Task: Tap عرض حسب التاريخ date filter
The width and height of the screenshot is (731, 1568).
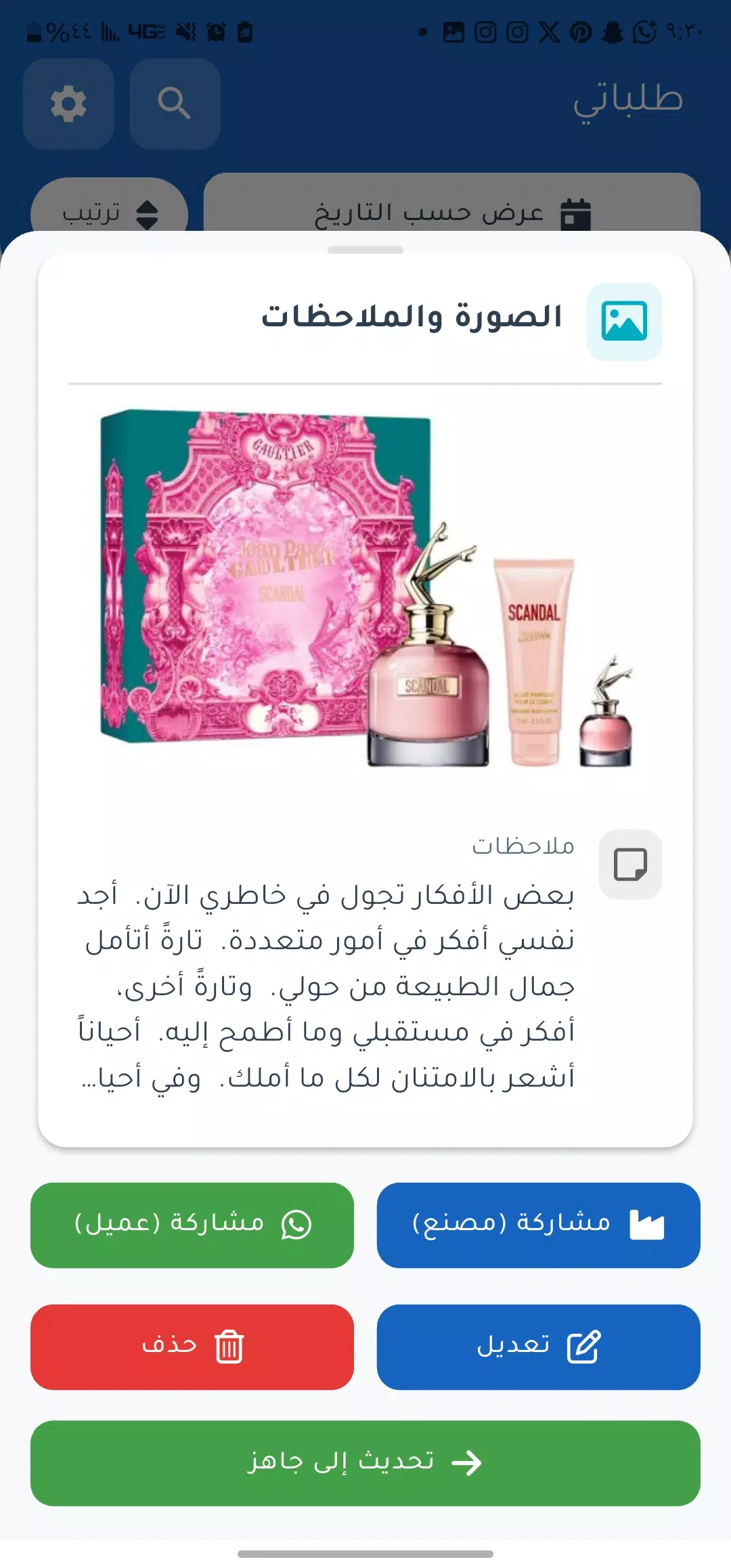Action: [451, 203]
